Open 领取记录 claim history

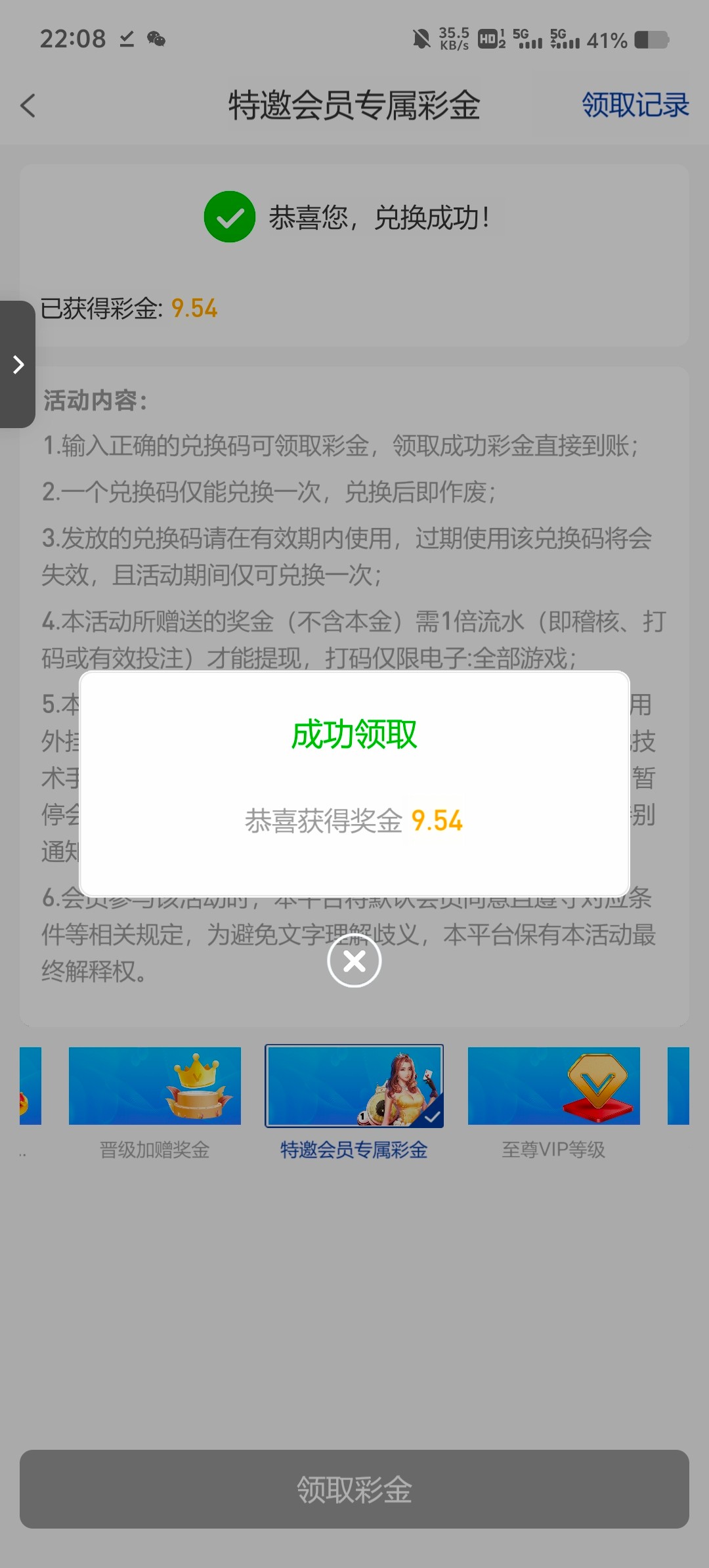tap(635, 105)
